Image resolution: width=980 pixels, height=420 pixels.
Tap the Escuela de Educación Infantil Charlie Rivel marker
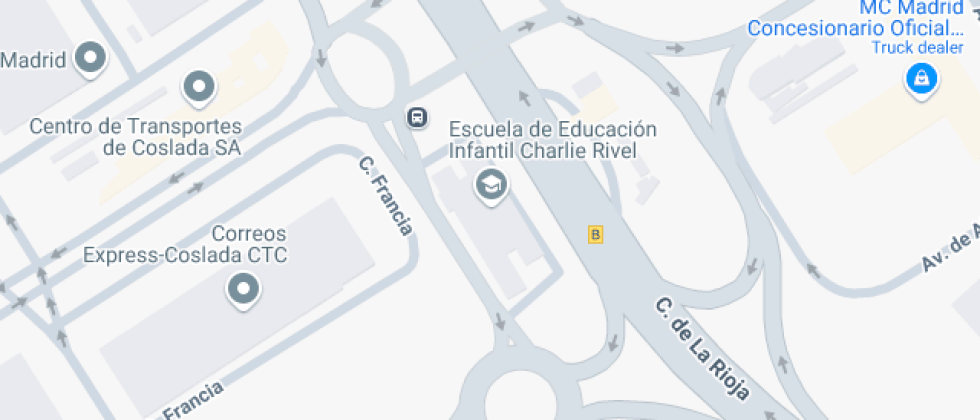[x=491, y=185]
